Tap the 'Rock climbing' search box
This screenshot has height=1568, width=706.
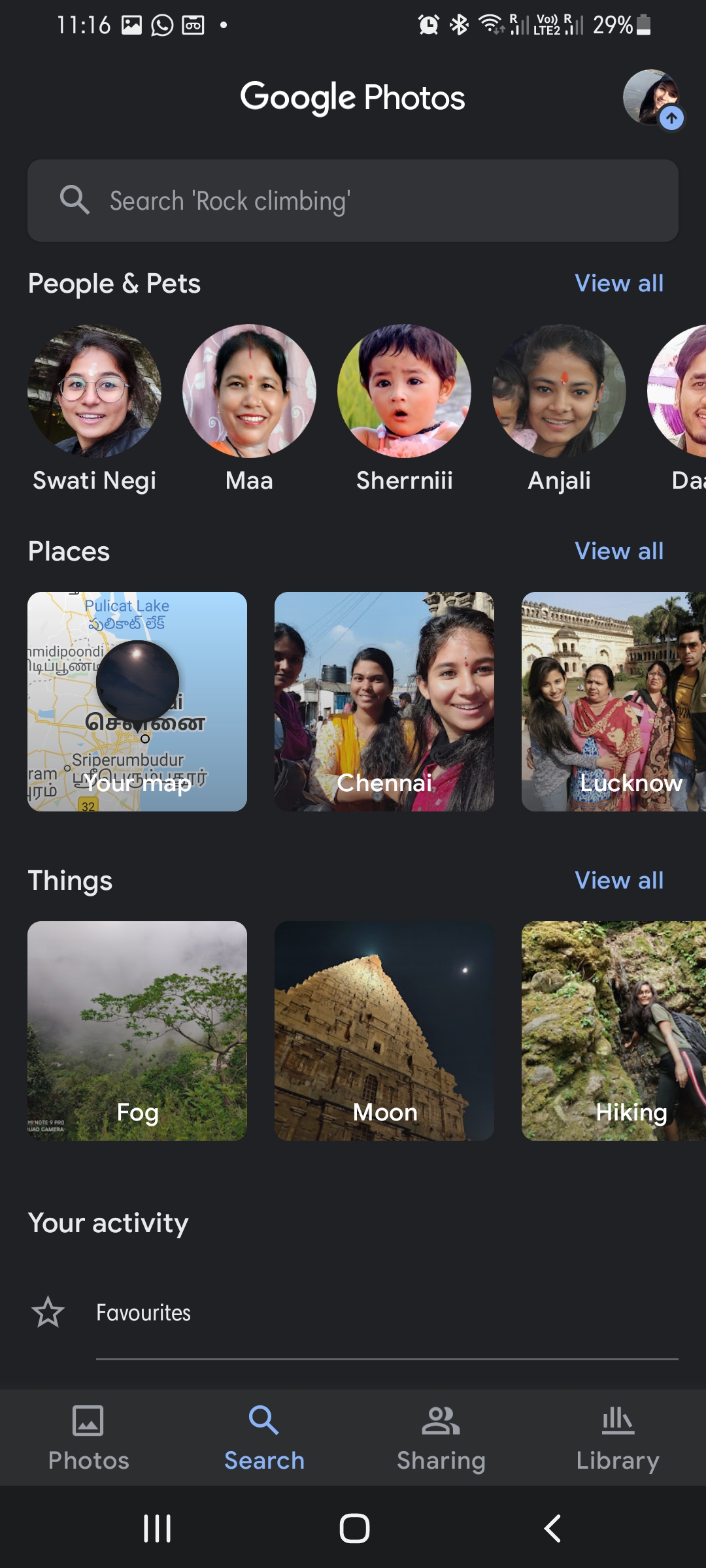(353, 201)
